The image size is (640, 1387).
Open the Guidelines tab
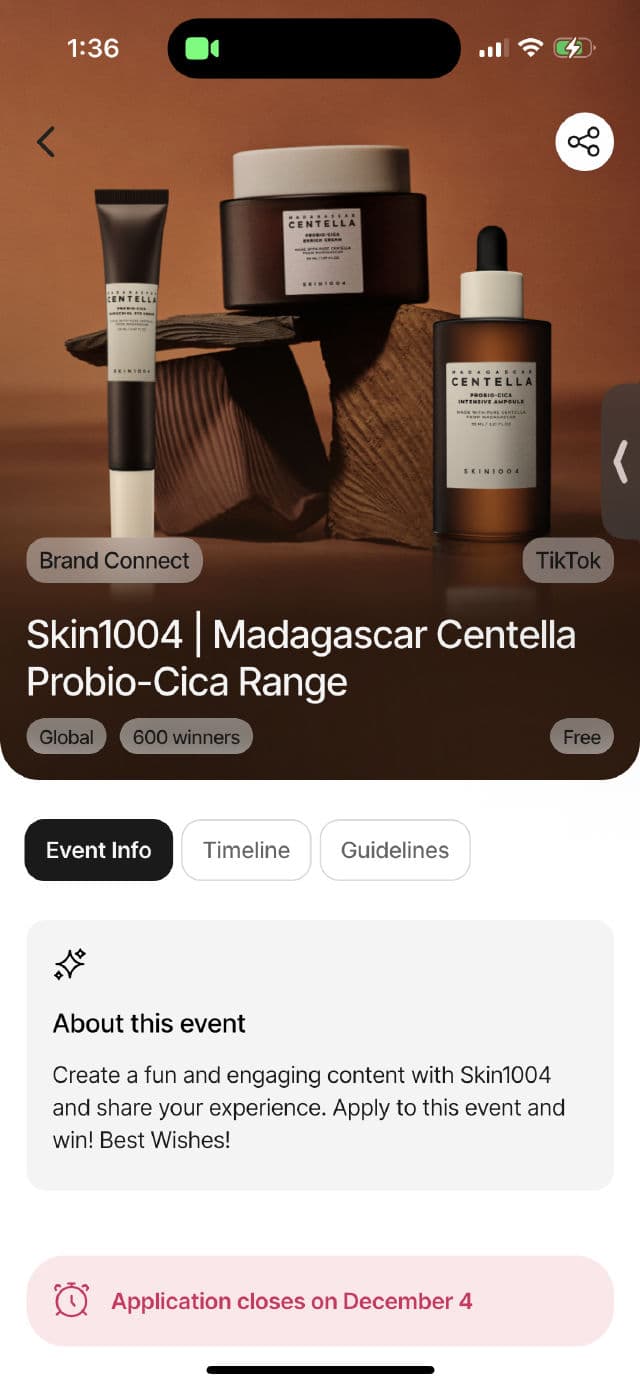coord(395,850)
